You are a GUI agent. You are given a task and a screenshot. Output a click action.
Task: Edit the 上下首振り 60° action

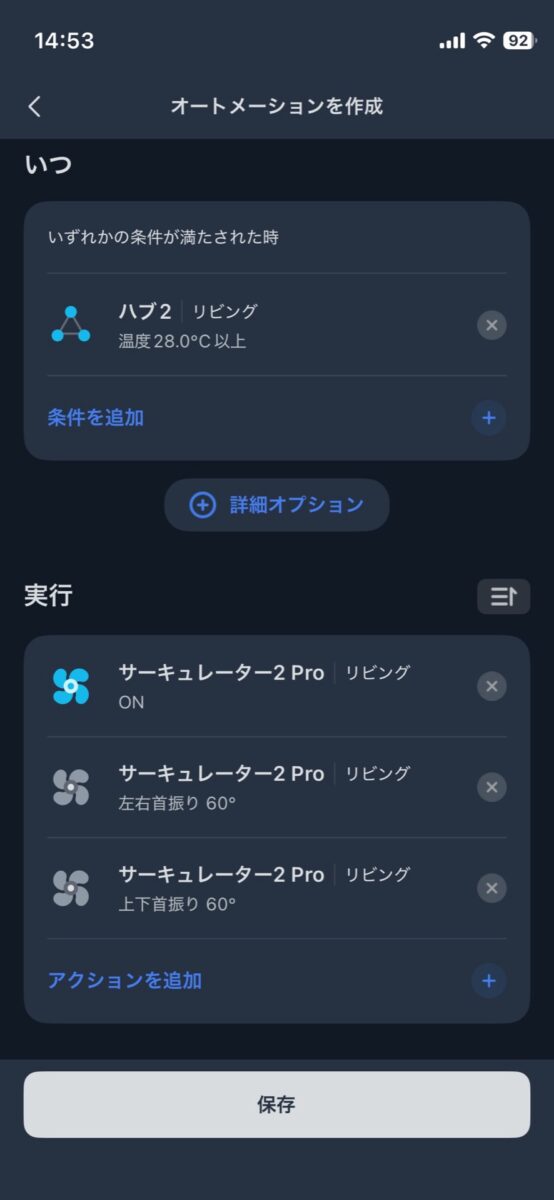[258, 888]
